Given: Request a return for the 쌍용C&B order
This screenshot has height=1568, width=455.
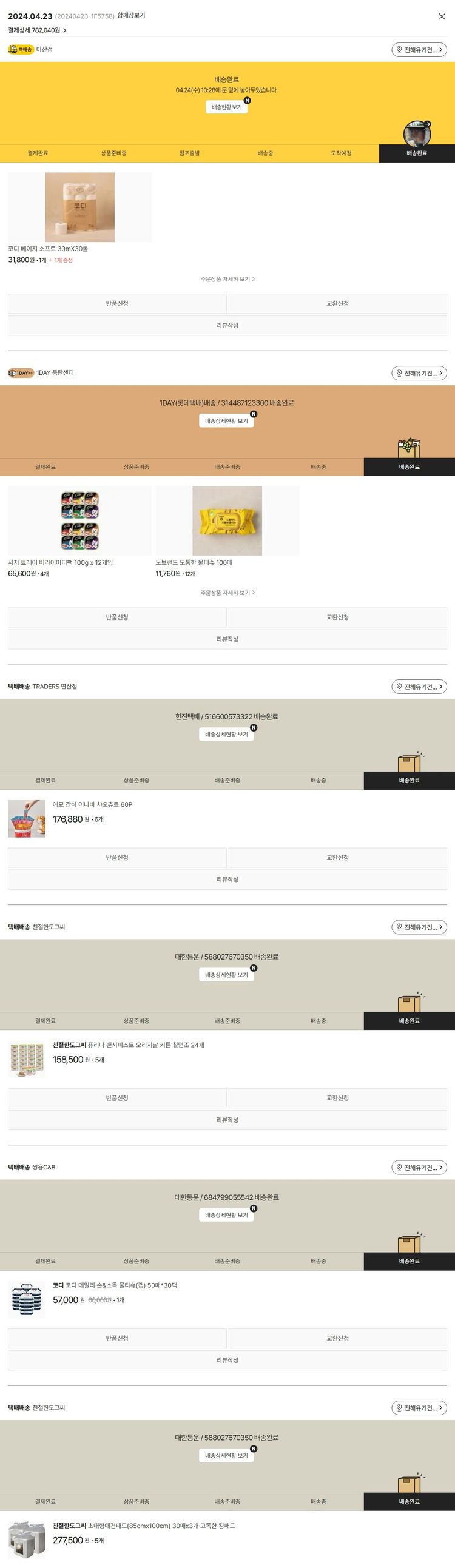Looking at the screenshot, I should (117, 1338).
